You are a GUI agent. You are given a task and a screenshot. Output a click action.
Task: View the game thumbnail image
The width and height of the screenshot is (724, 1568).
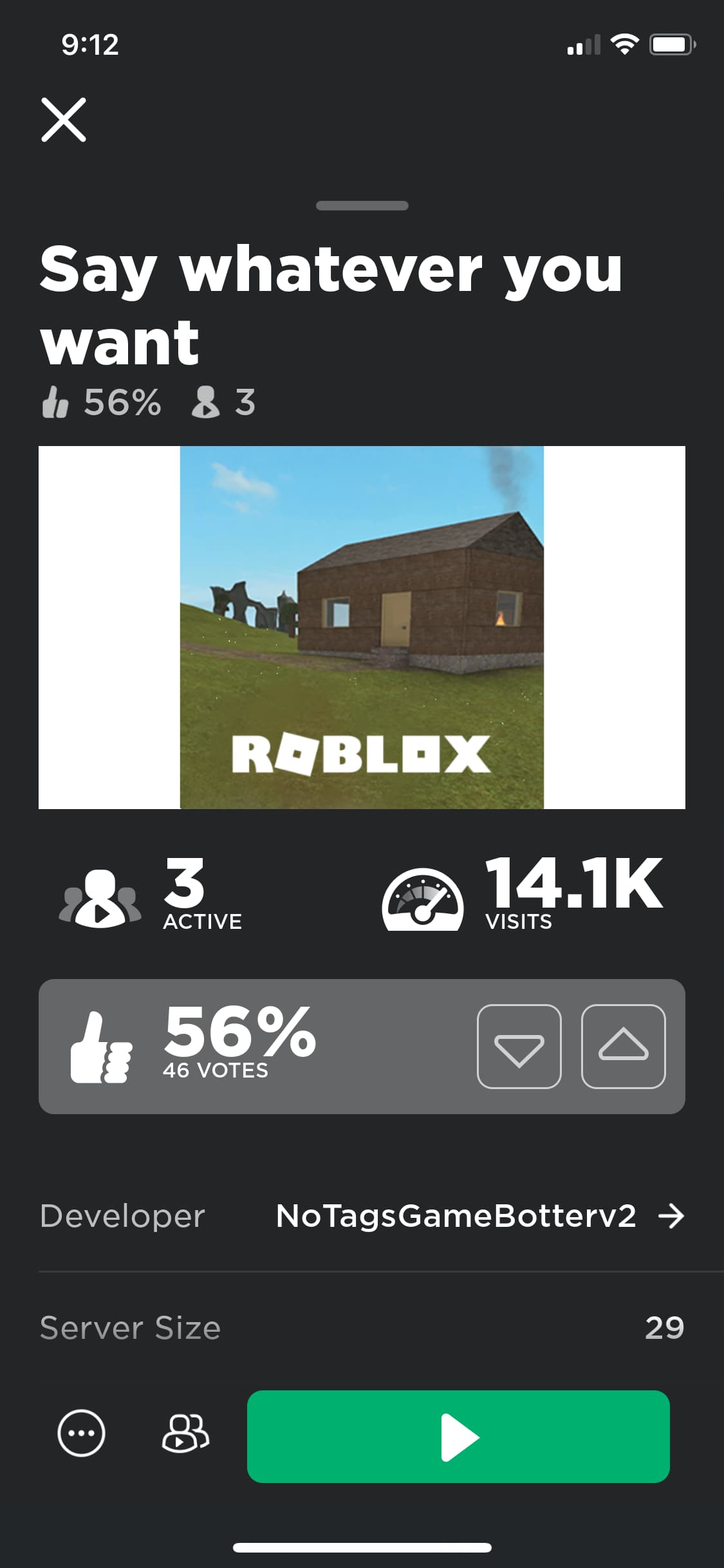click(x=362, y=628)
